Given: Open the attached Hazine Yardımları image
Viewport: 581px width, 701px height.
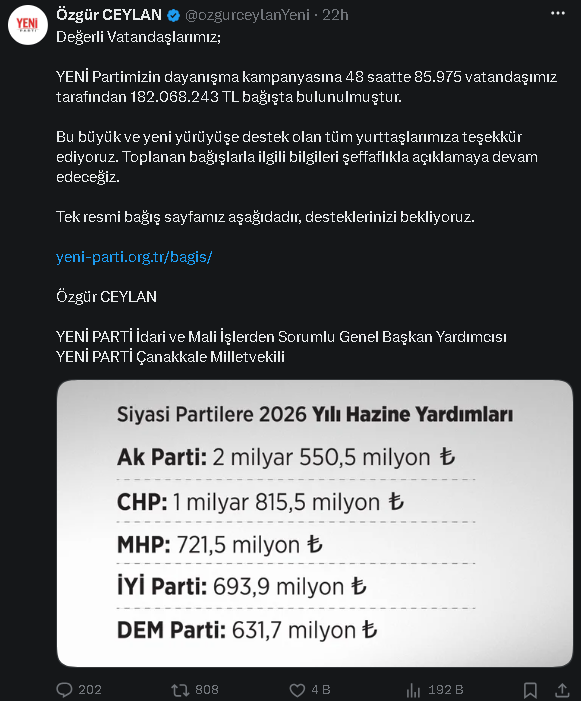Looking at the screenshot, I should (x=315, y=523).
